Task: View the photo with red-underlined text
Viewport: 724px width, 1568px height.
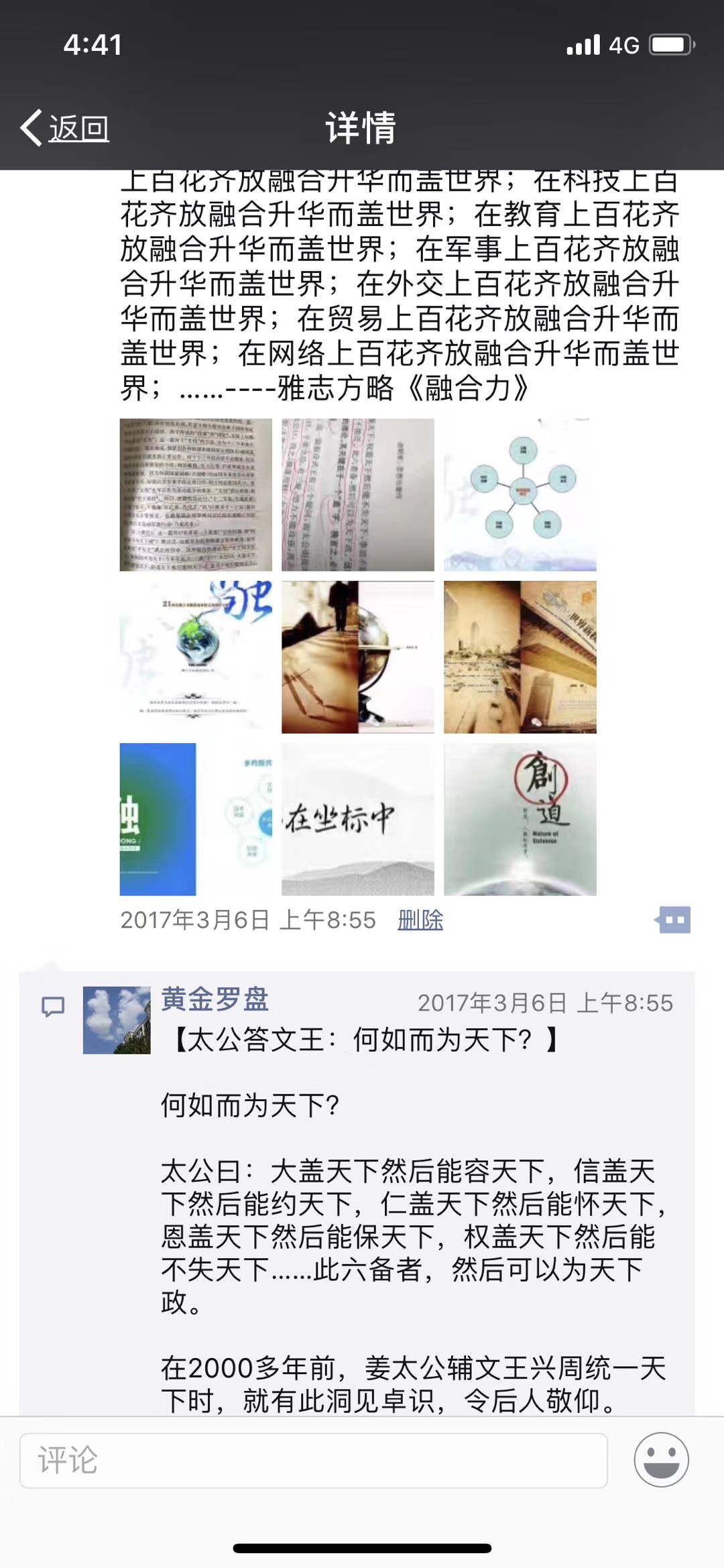Action: 358,495
